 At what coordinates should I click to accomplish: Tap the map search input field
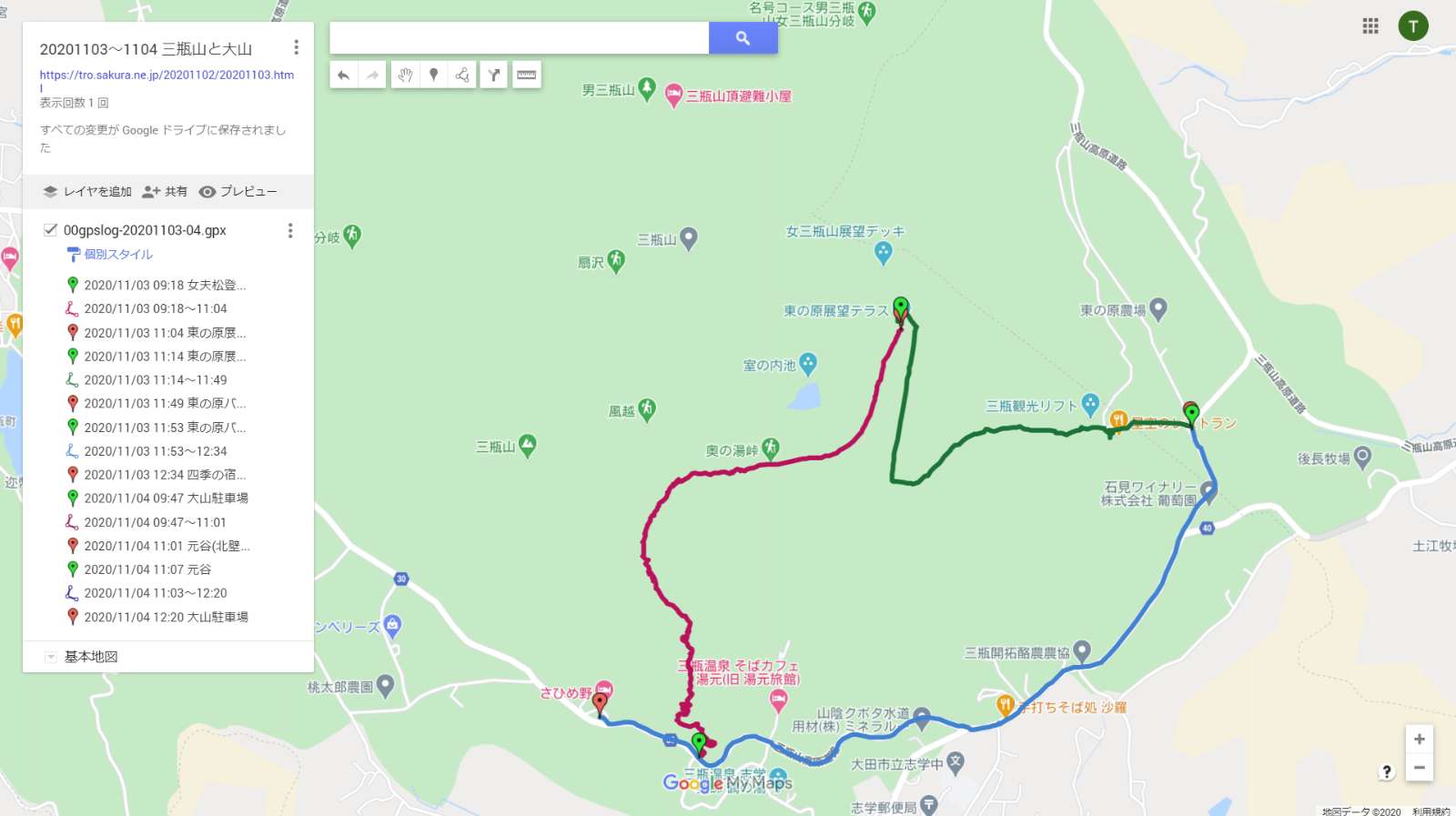[519, 38]
